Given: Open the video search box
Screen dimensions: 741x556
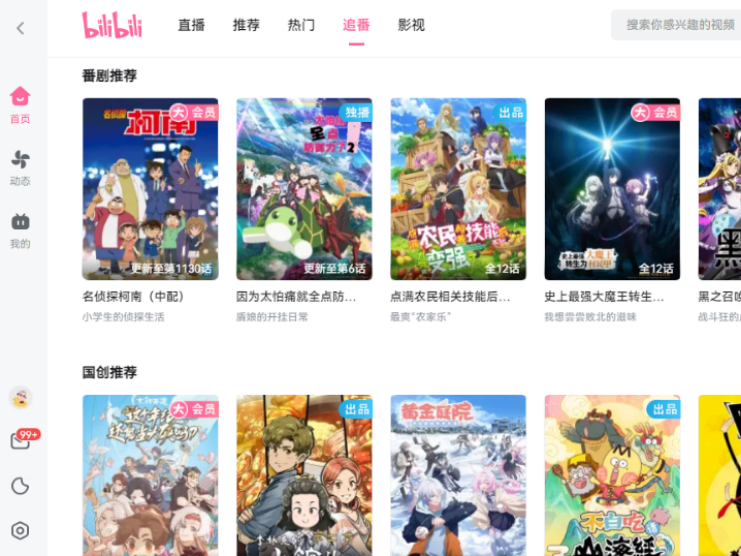Looking at the screenshot, I should (x=680, y=25).
